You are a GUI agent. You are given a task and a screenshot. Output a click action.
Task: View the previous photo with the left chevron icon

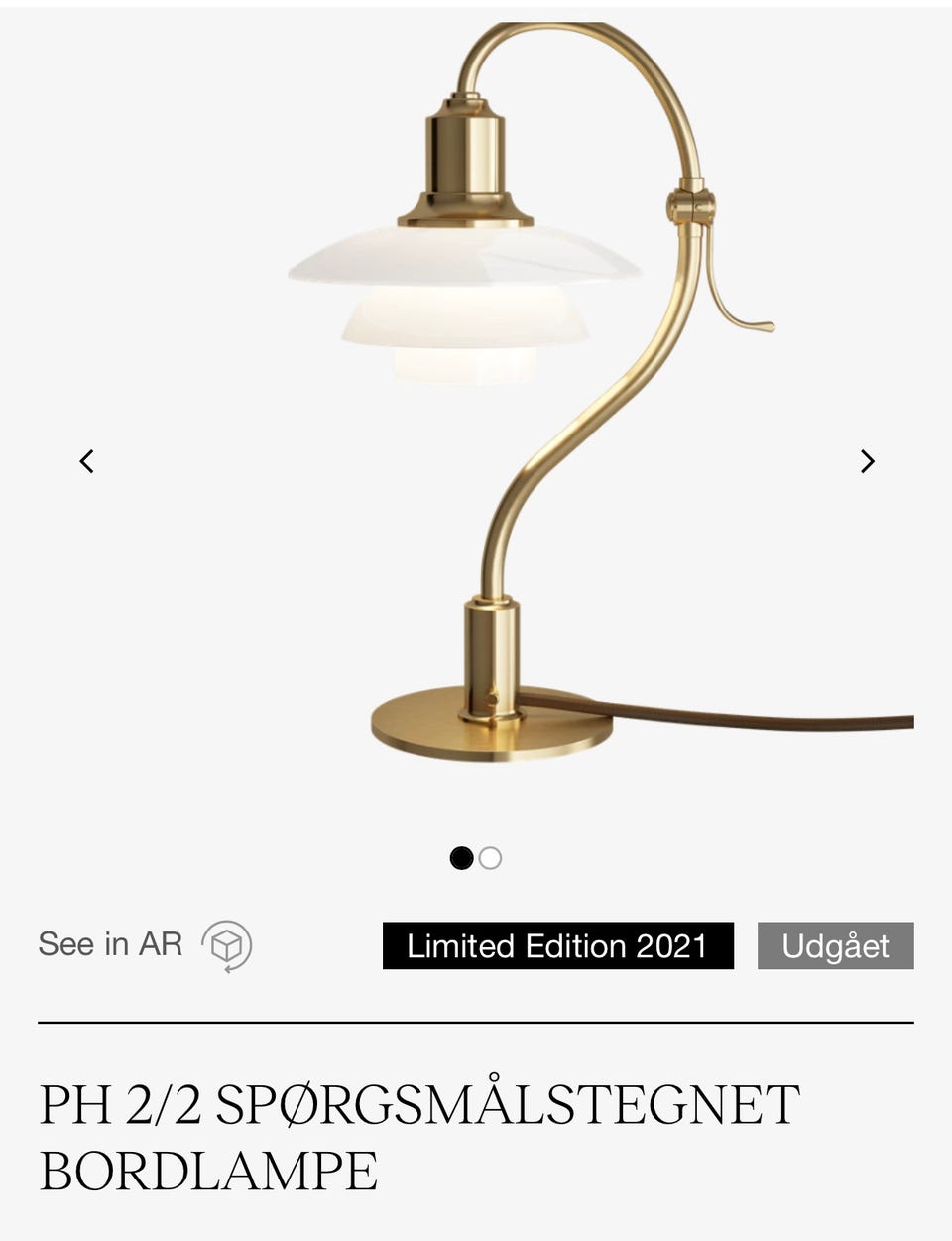pyautogui.click(x=87, y=461)
